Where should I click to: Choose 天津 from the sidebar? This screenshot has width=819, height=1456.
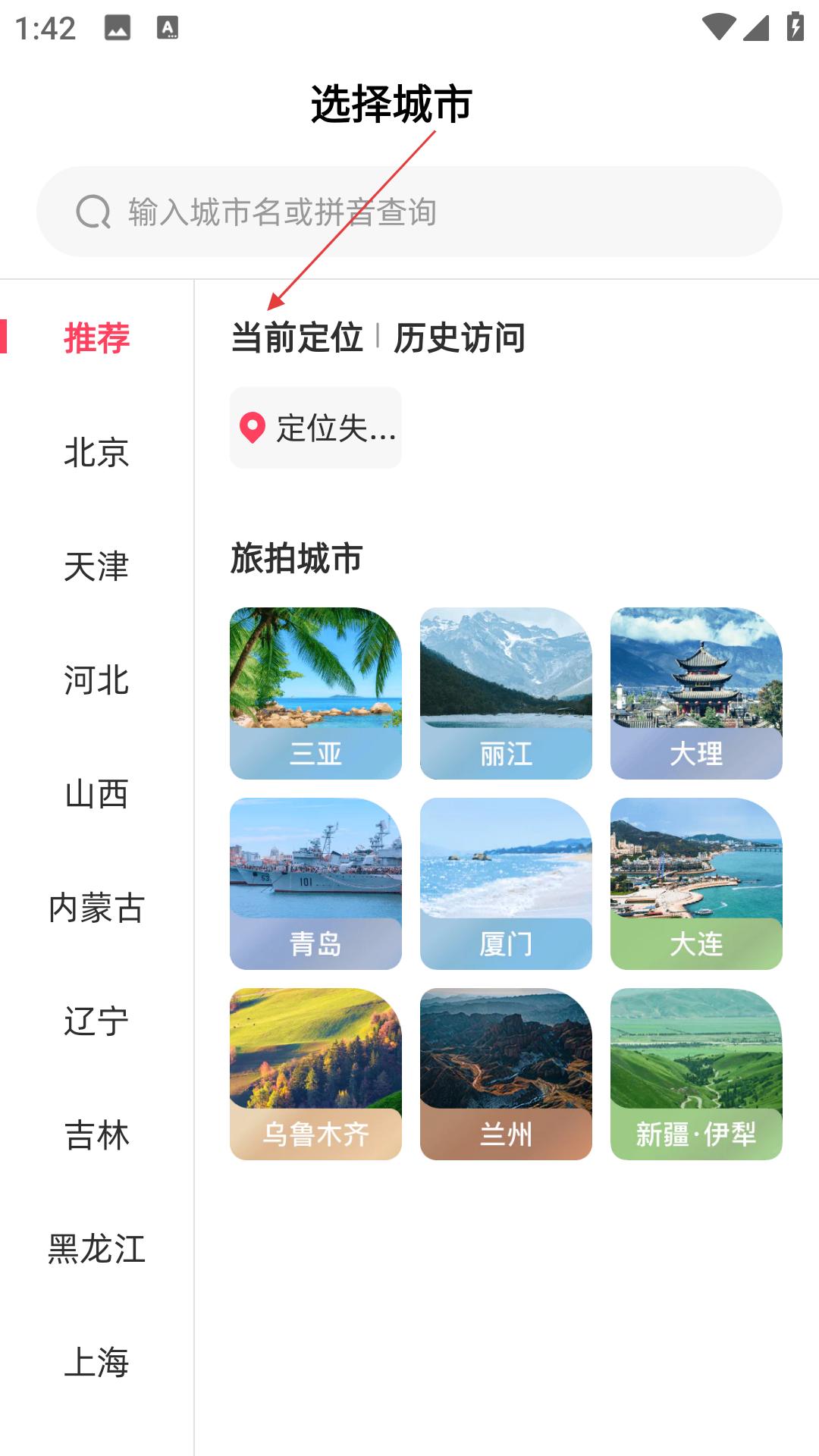click(x=96, y=566)
